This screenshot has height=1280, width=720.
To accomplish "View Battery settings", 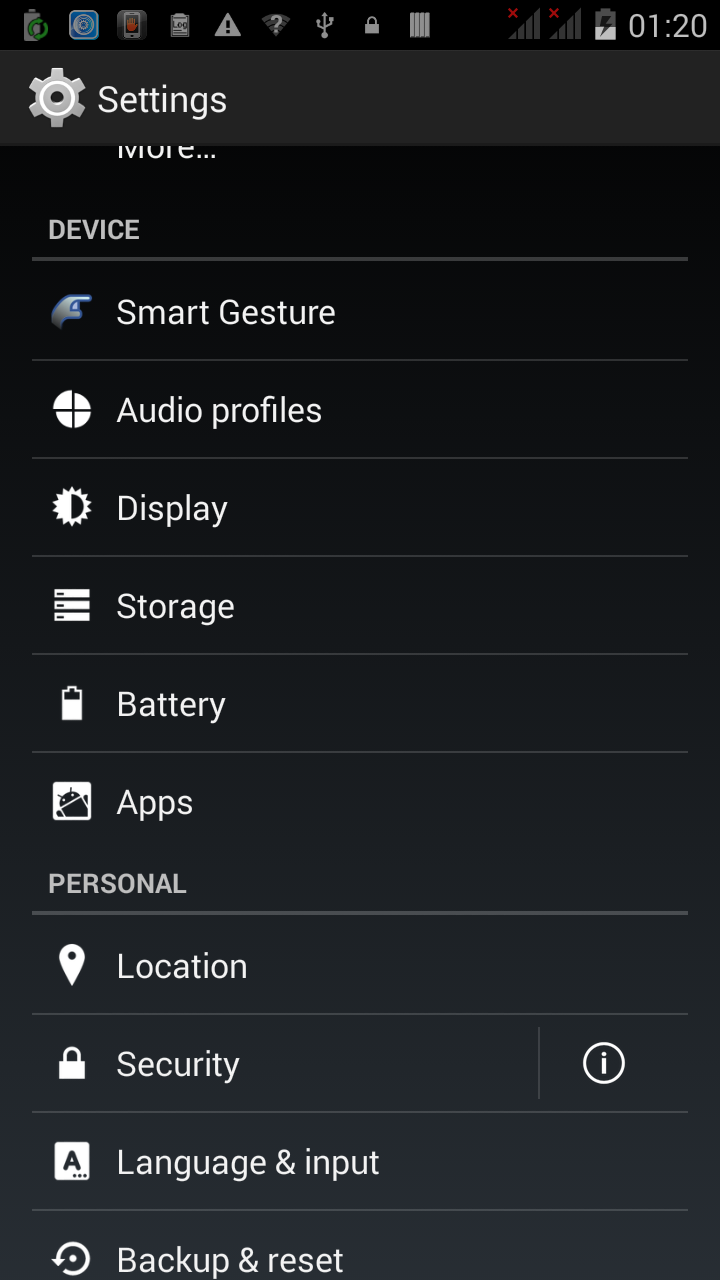I will 360,704.
